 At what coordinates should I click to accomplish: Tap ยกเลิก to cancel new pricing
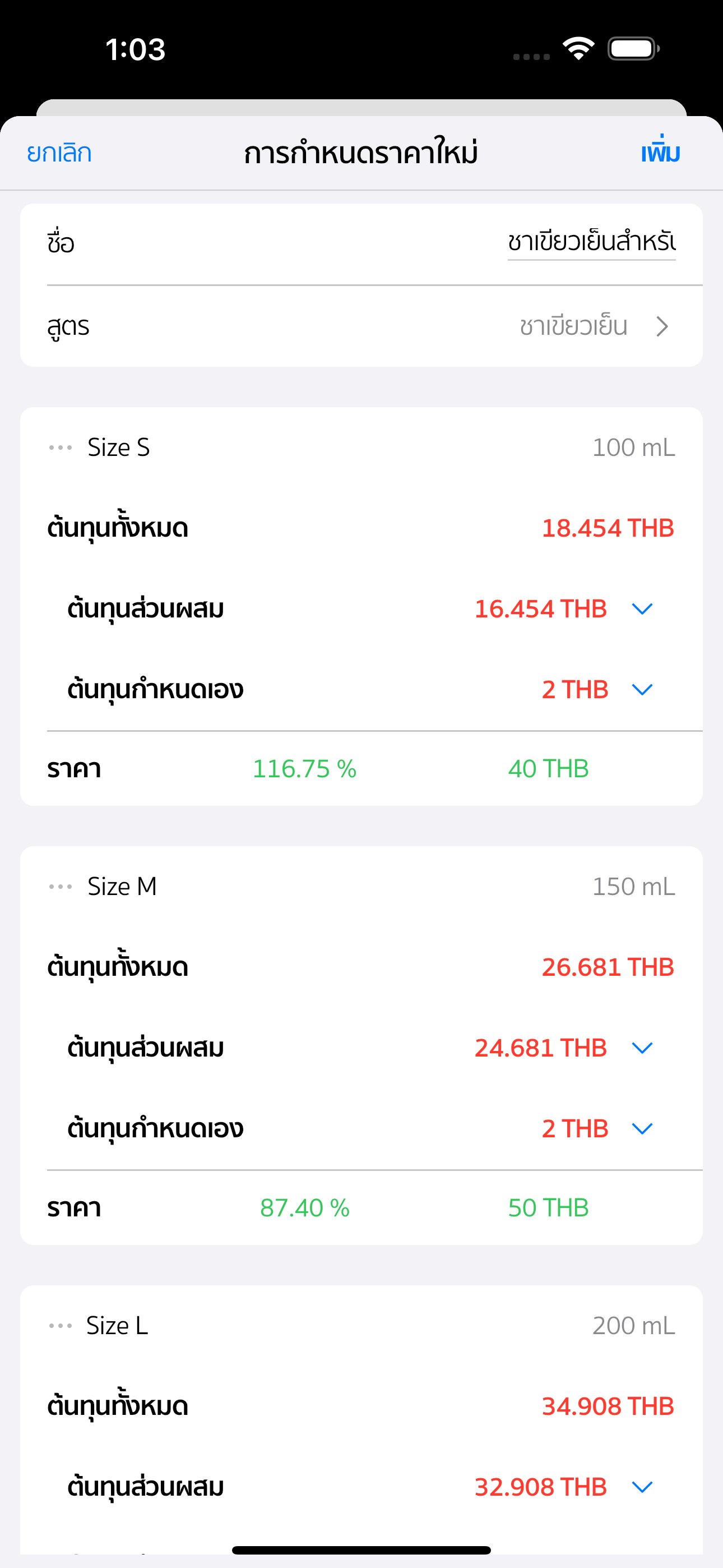point(59,153)
